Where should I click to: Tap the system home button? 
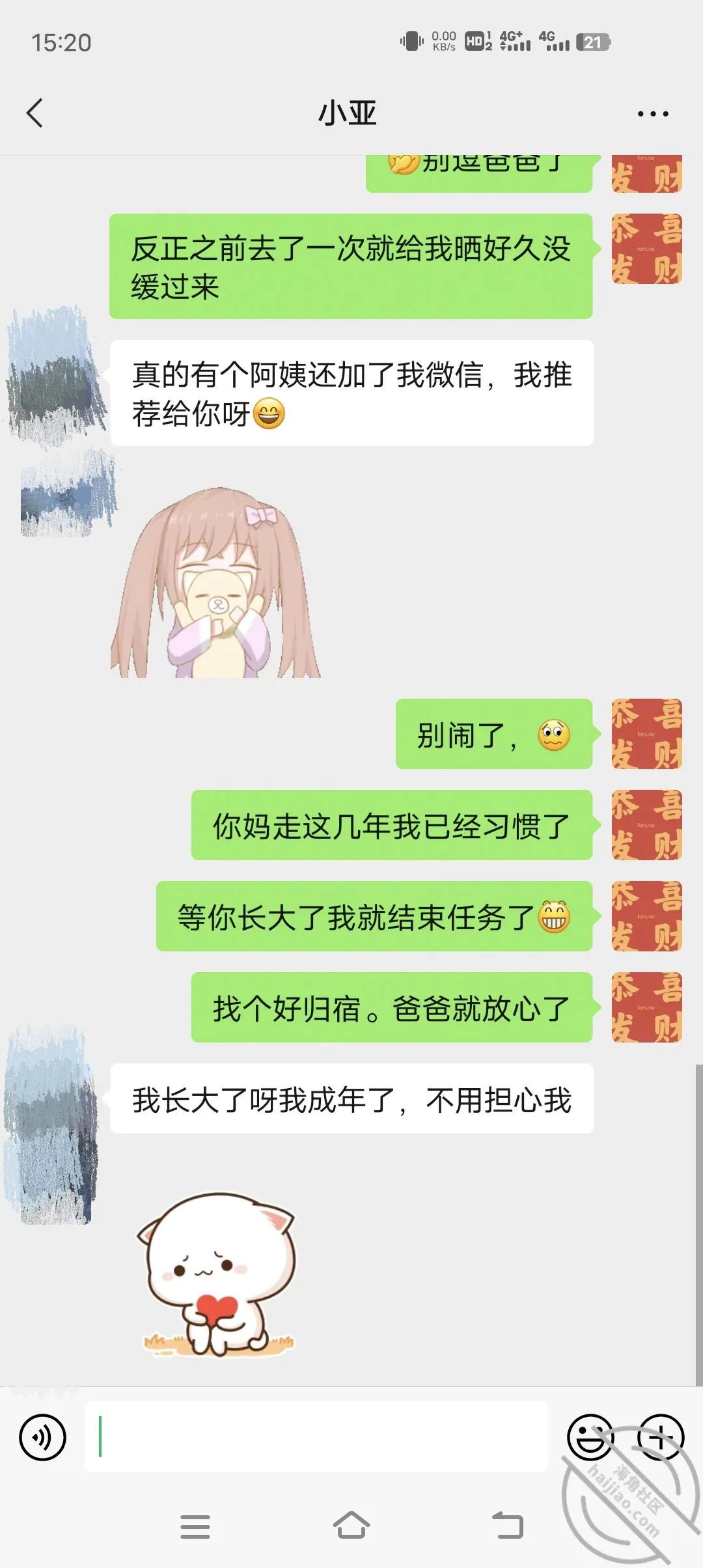pyautogui.click(x=351, y=1526)
